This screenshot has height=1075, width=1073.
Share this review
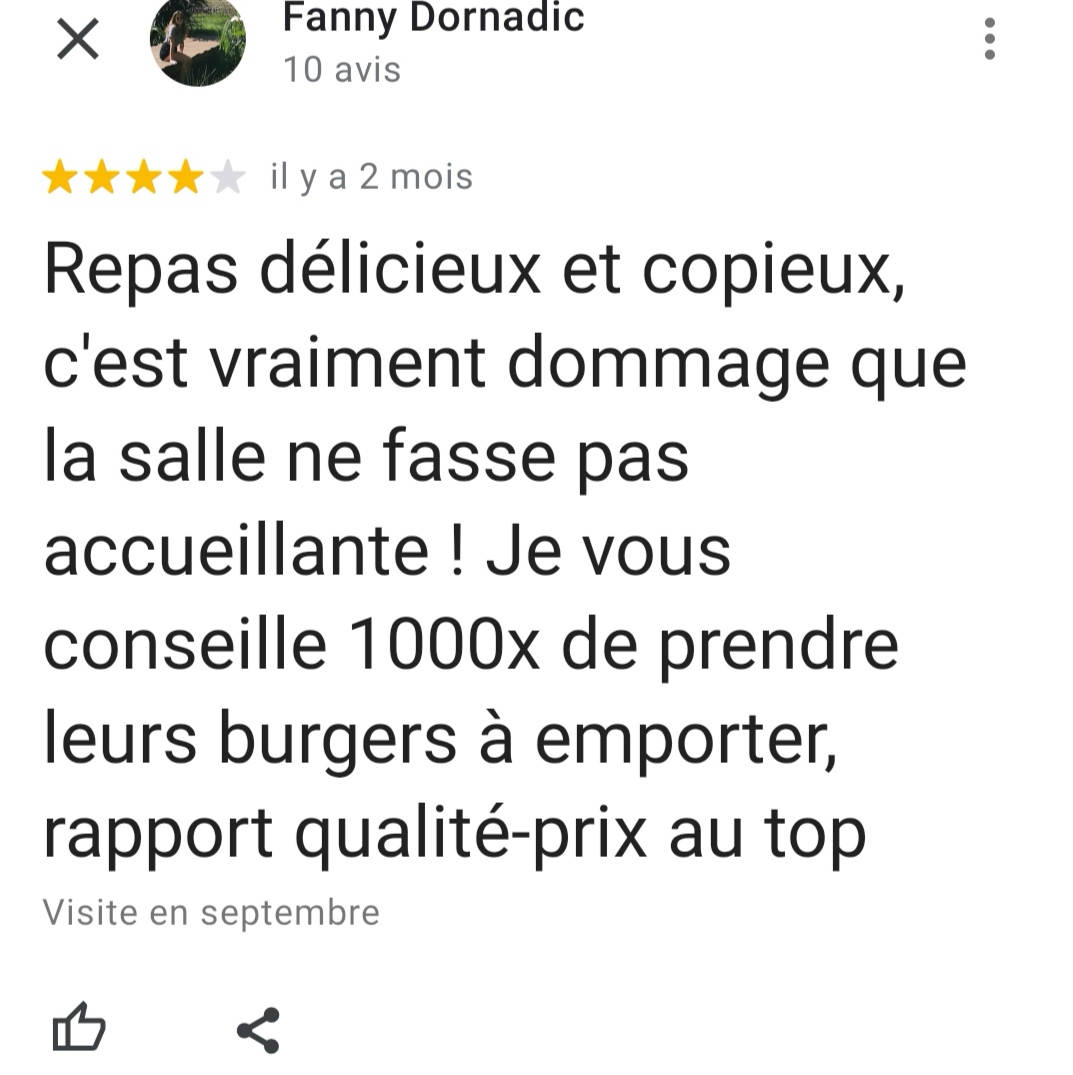click(258, 1030)
